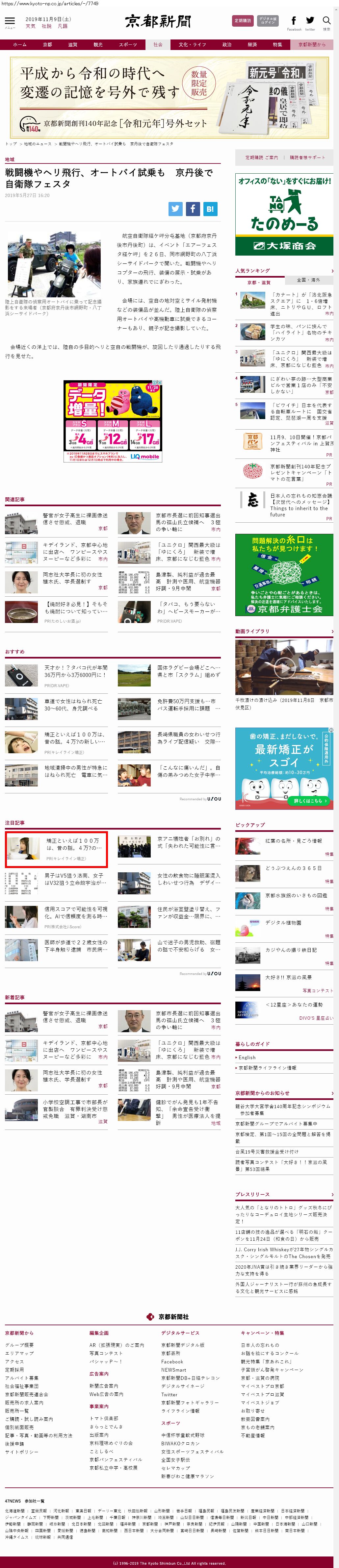Visit the Facebook page from the header
Image resolution: width=339 pixels, height=1568 pixels.
tap(294, 21)
